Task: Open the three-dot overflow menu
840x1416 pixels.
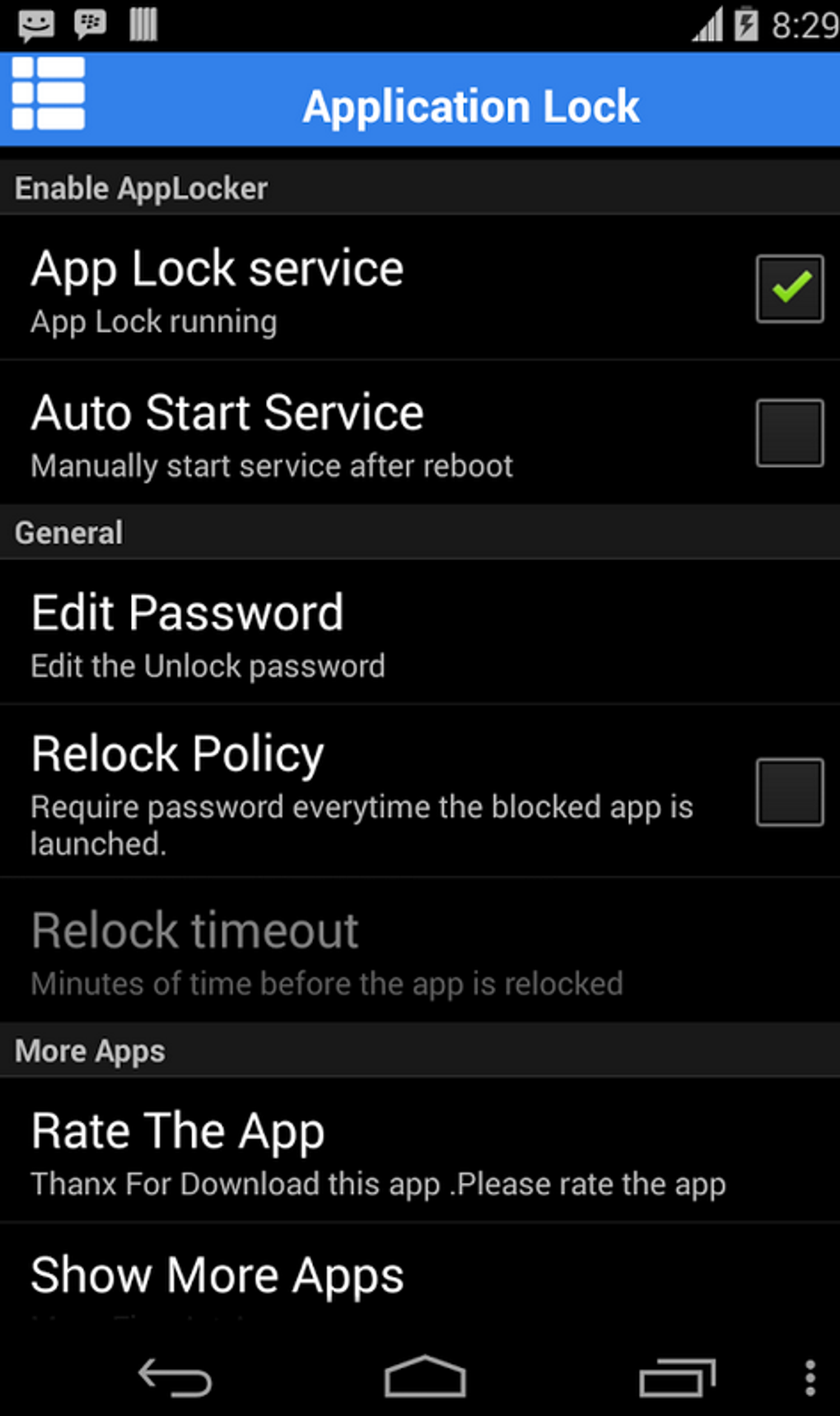Action: (810, 1377)
